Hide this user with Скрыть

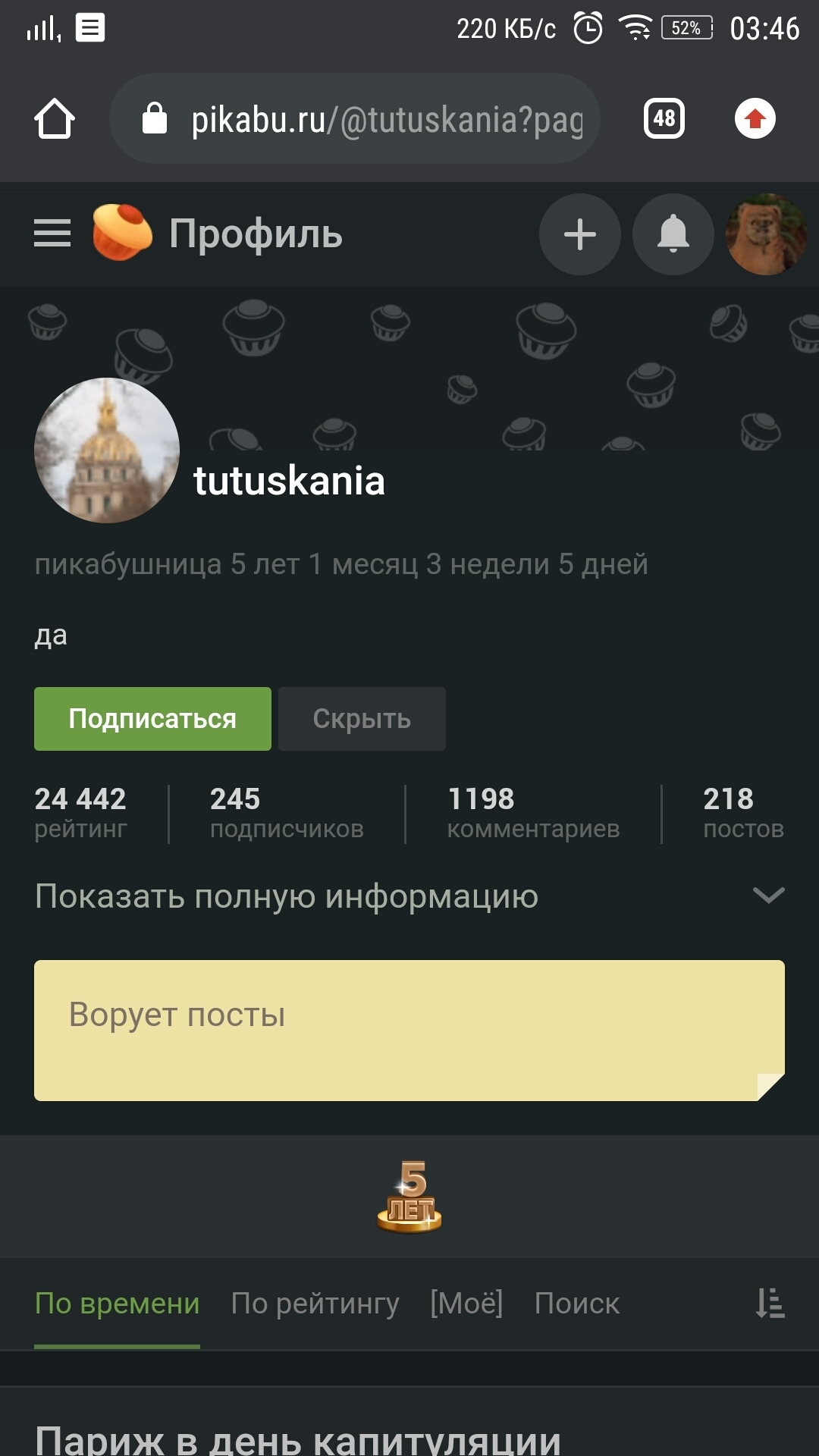click(x=362, y=719)
